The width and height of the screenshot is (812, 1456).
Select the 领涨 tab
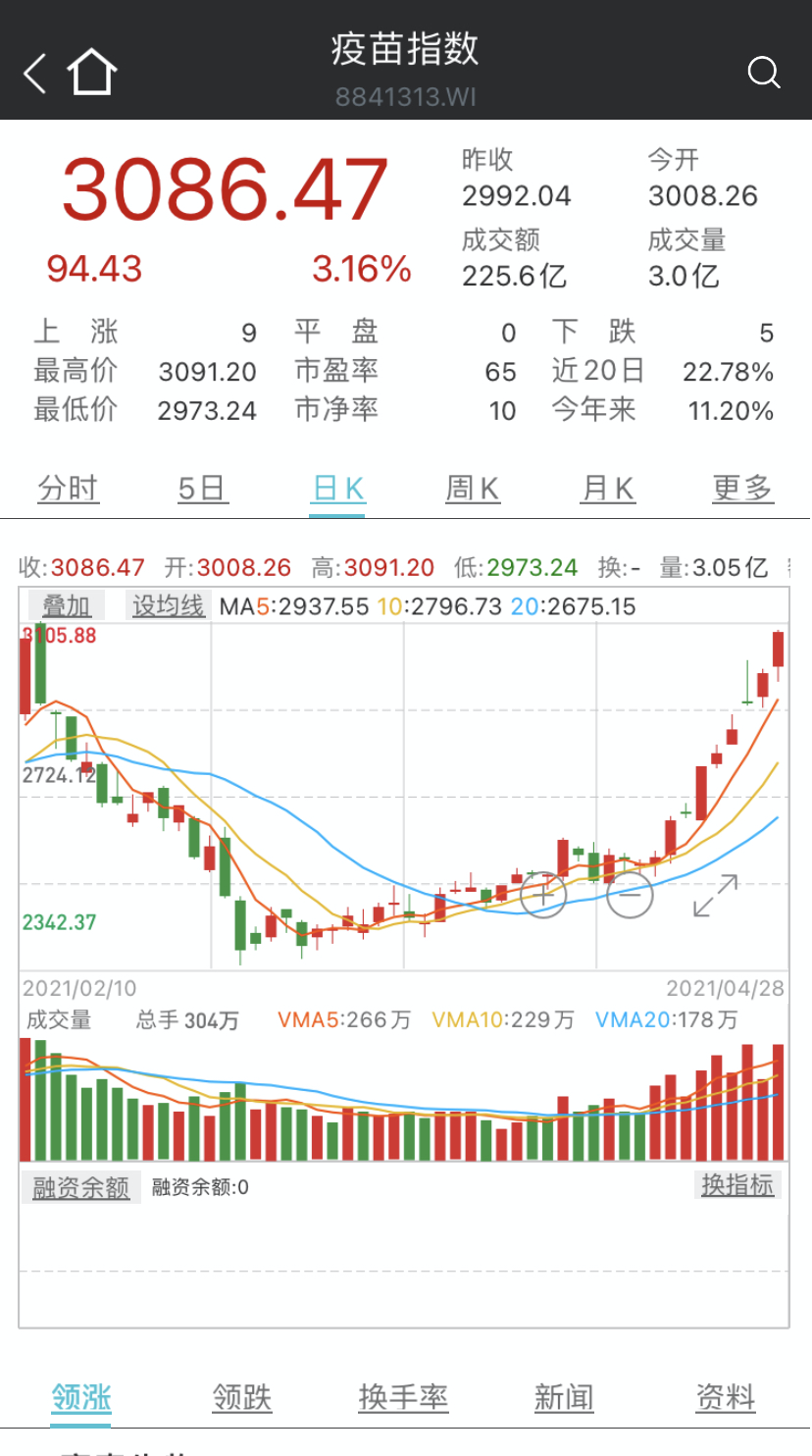tap(81, 1397)
